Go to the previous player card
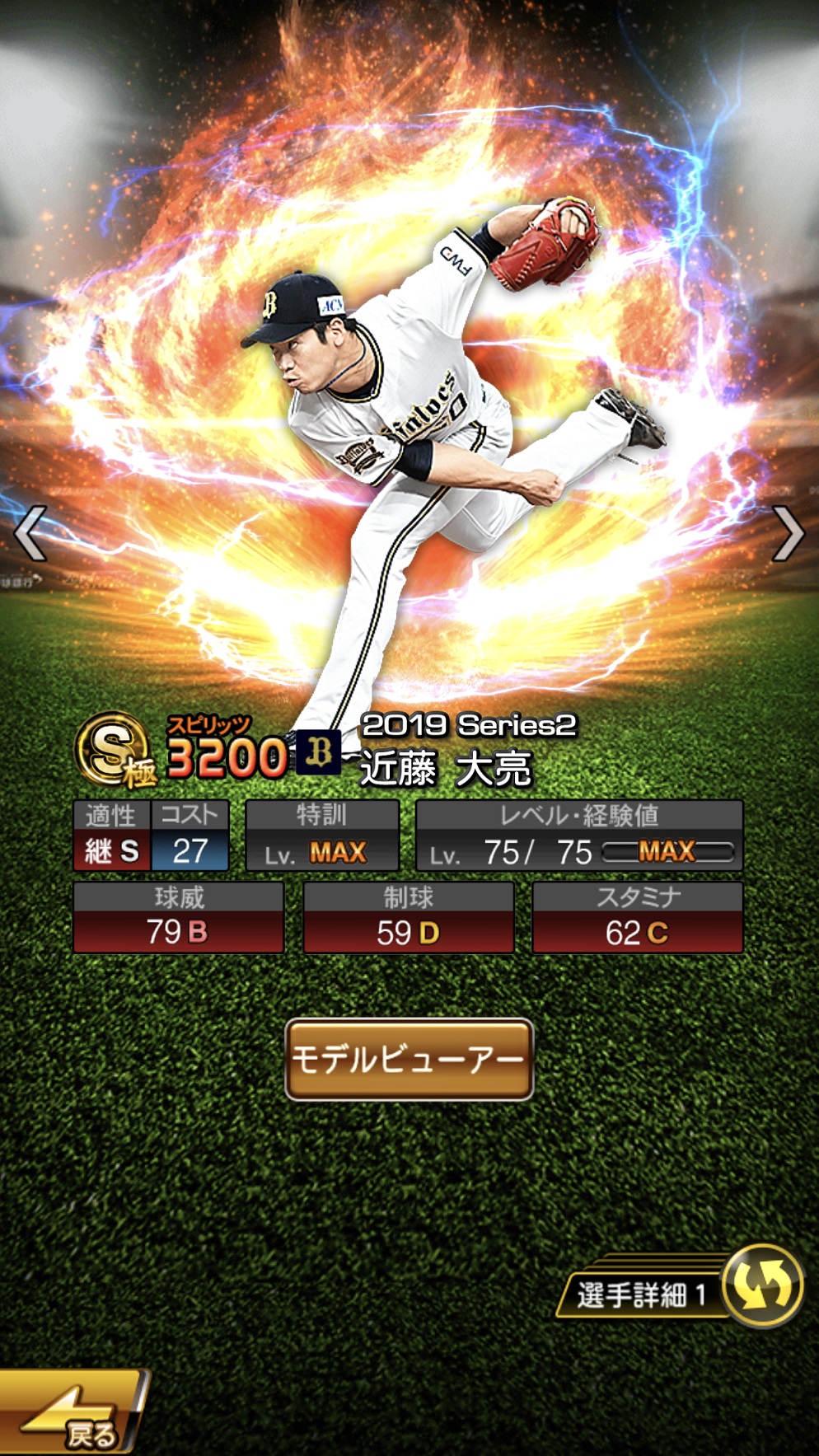This screenshot has height=1456, width=819. point(30,534)
